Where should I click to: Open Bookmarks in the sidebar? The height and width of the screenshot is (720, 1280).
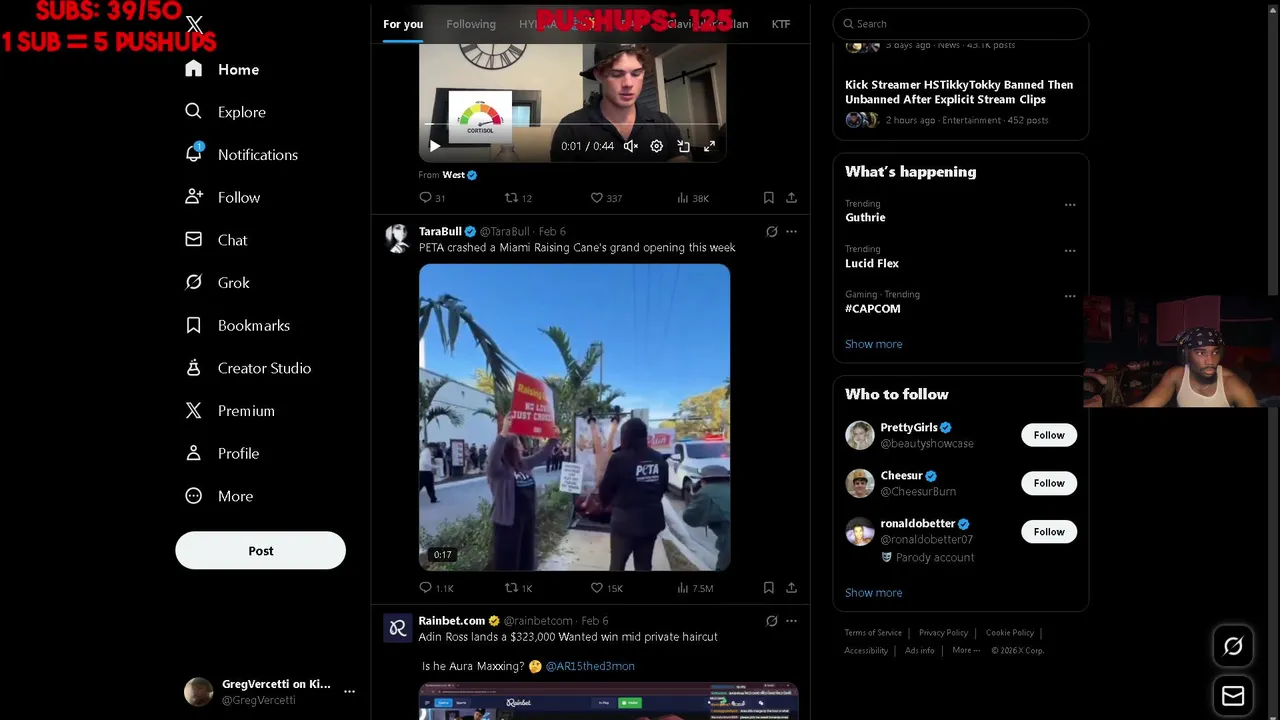[253, 326]
